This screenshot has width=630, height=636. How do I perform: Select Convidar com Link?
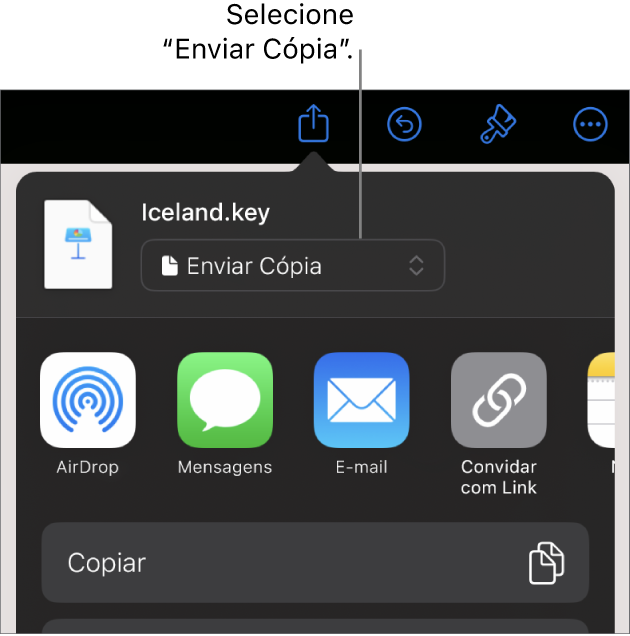point(498,400)
